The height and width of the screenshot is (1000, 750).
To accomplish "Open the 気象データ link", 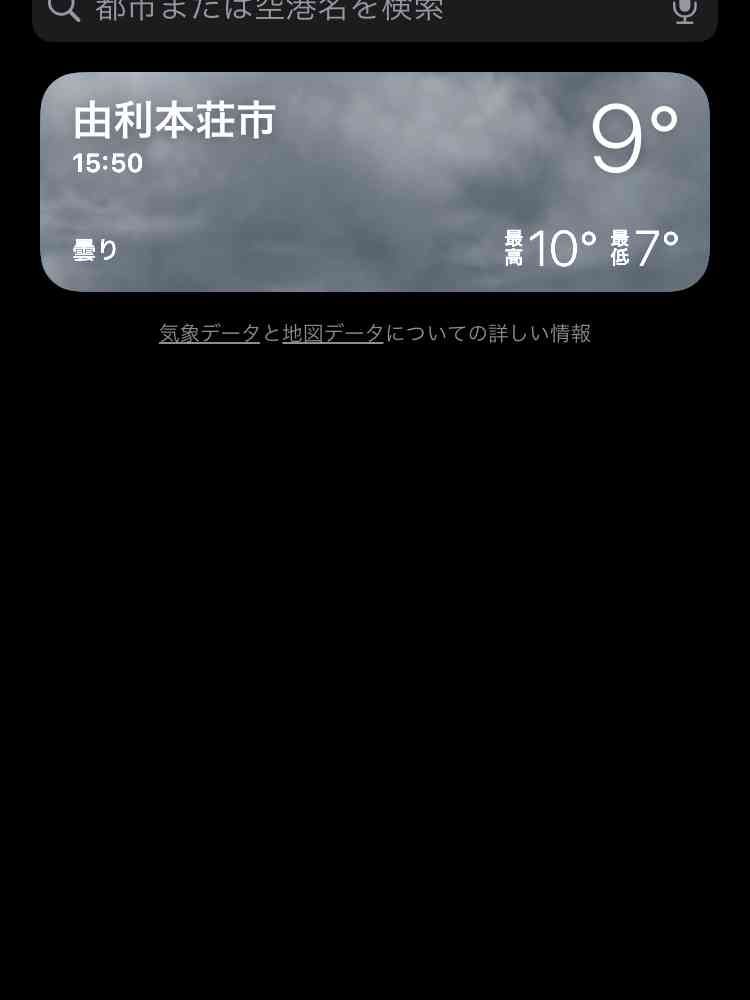I will click(209, 334).
